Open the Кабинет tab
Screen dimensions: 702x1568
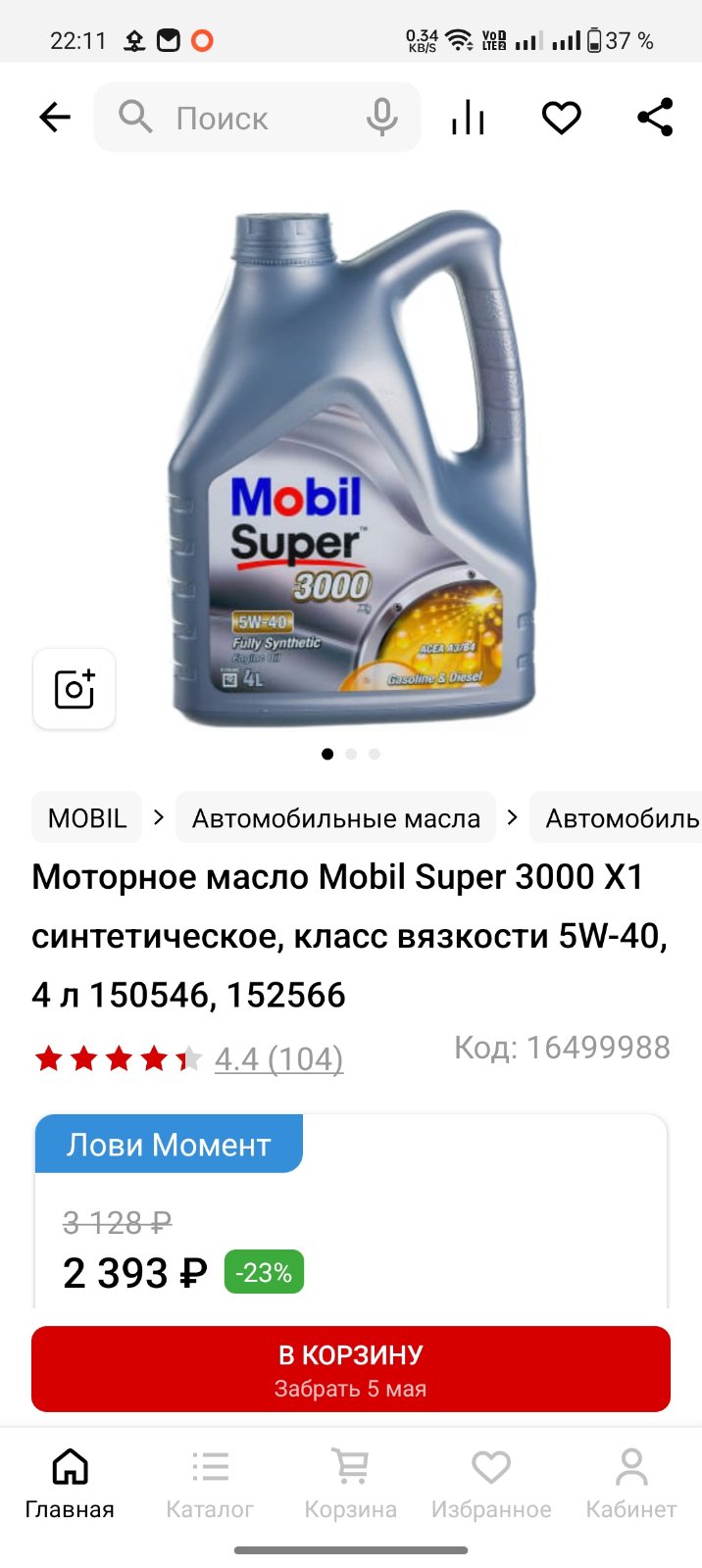pyautogui.click(x=631, y=1485)
